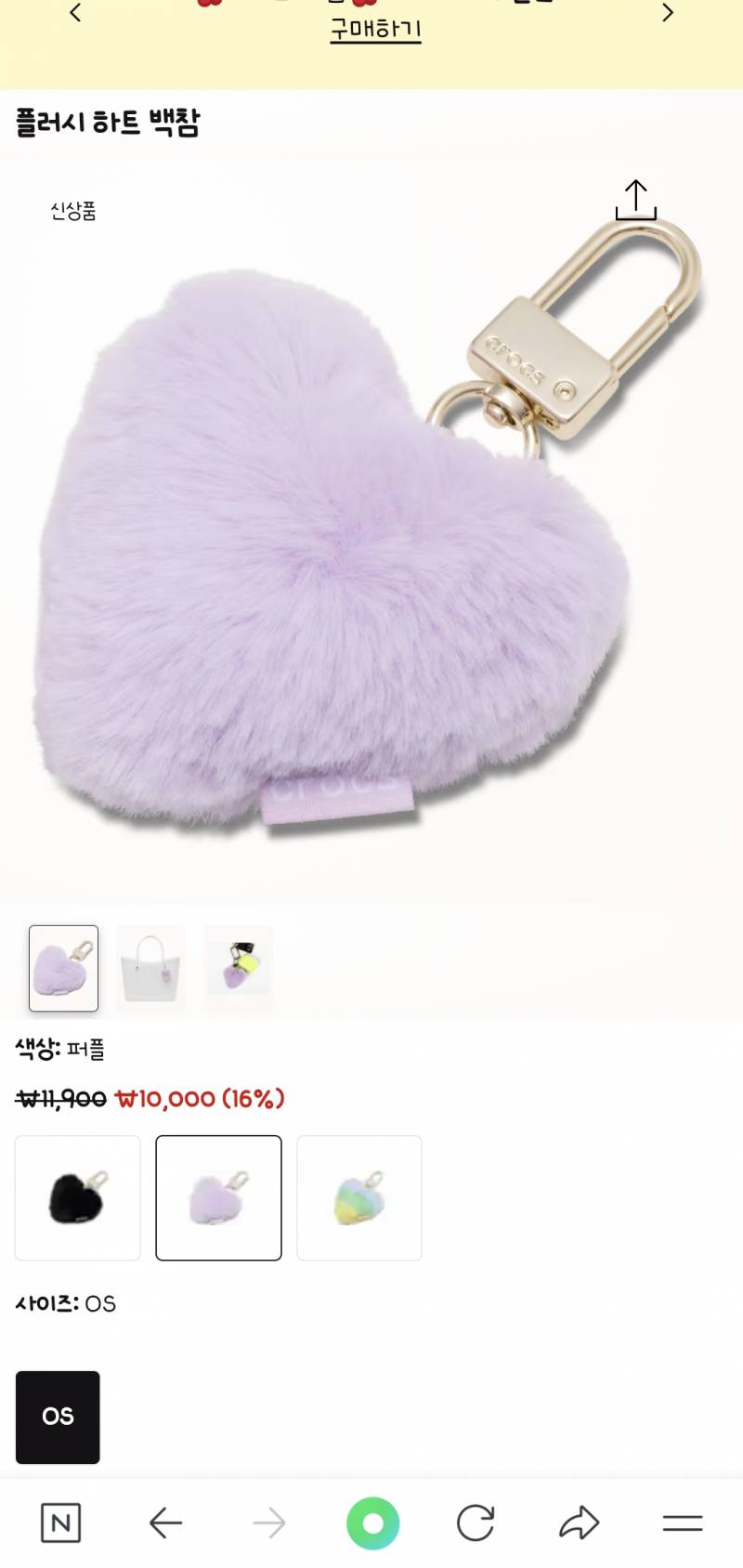
Task: Go back to the previous page
Action: pyautogui.click(x=165, y=1522)
